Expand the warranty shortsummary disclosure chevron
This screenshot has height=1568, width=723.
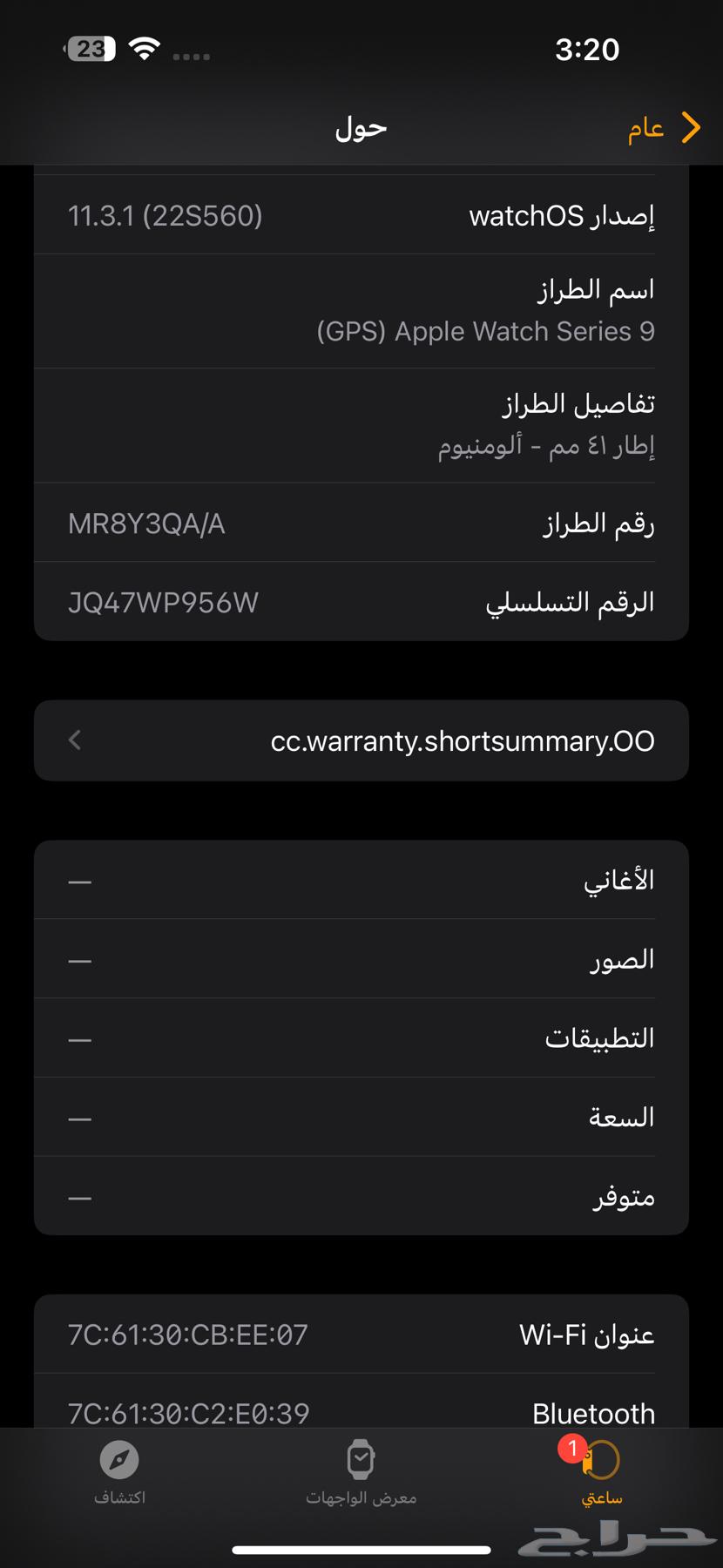(x=75, y=740)
